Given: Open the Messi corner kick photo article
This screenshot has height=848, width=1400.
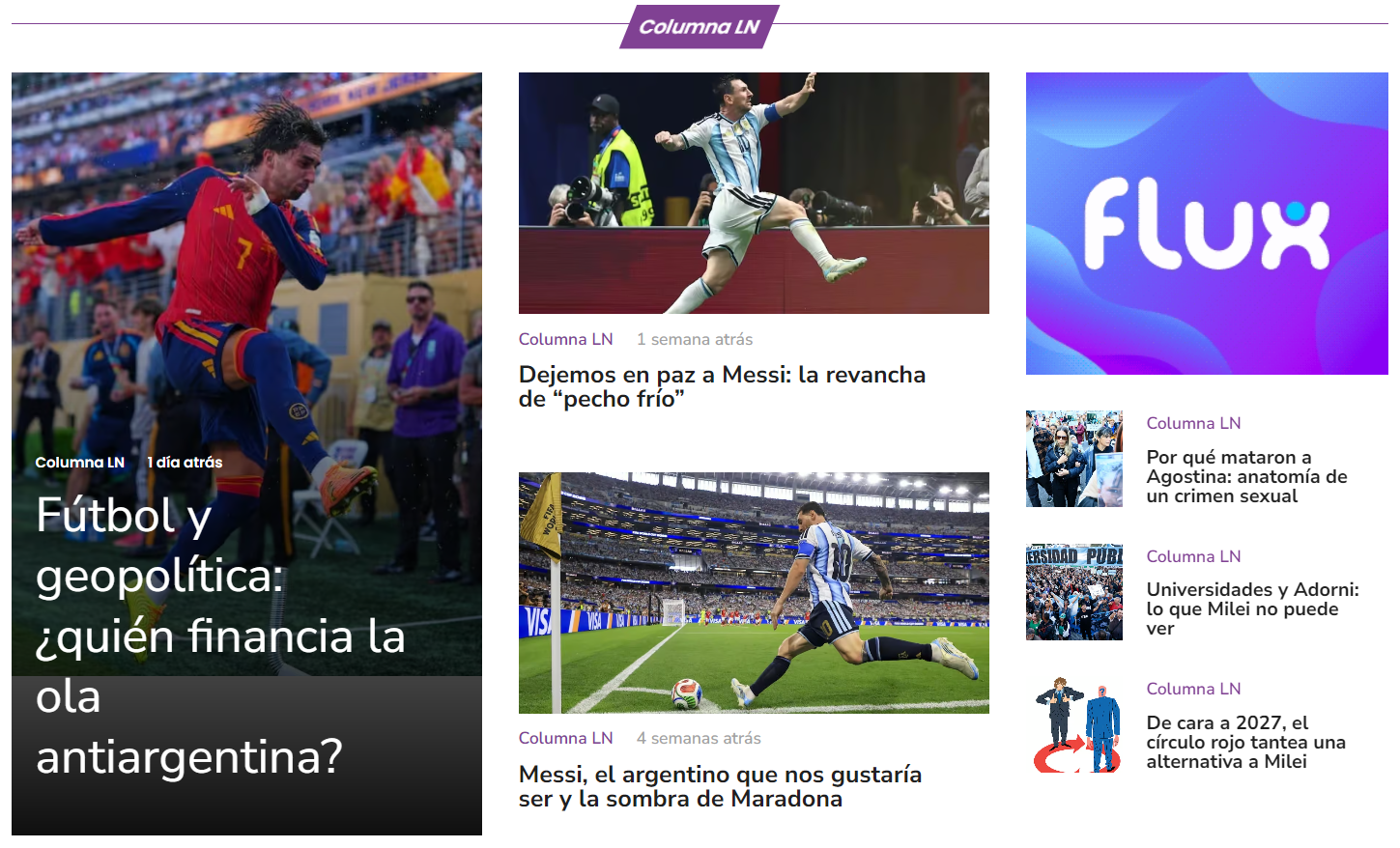Looking at the screenshot, I should tap(754, 593).
